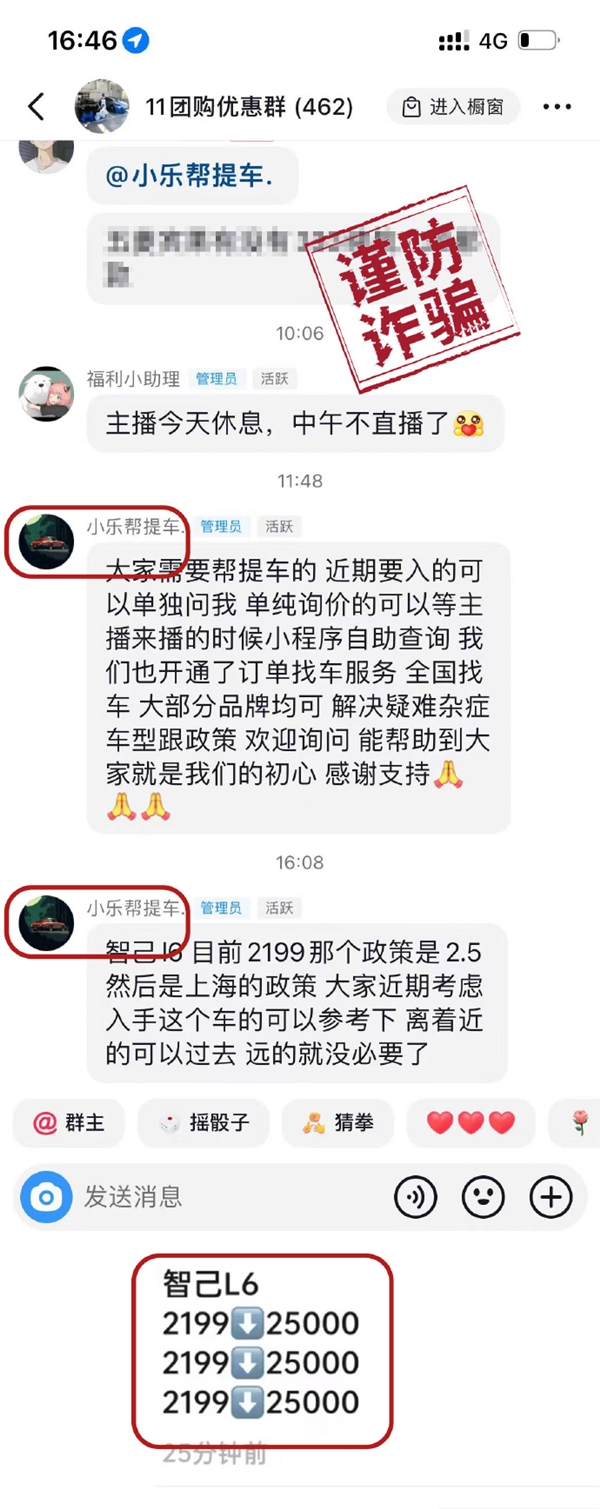Open 小乐帮提车 avatar on the 16:08 message

(x=46, y=923)
